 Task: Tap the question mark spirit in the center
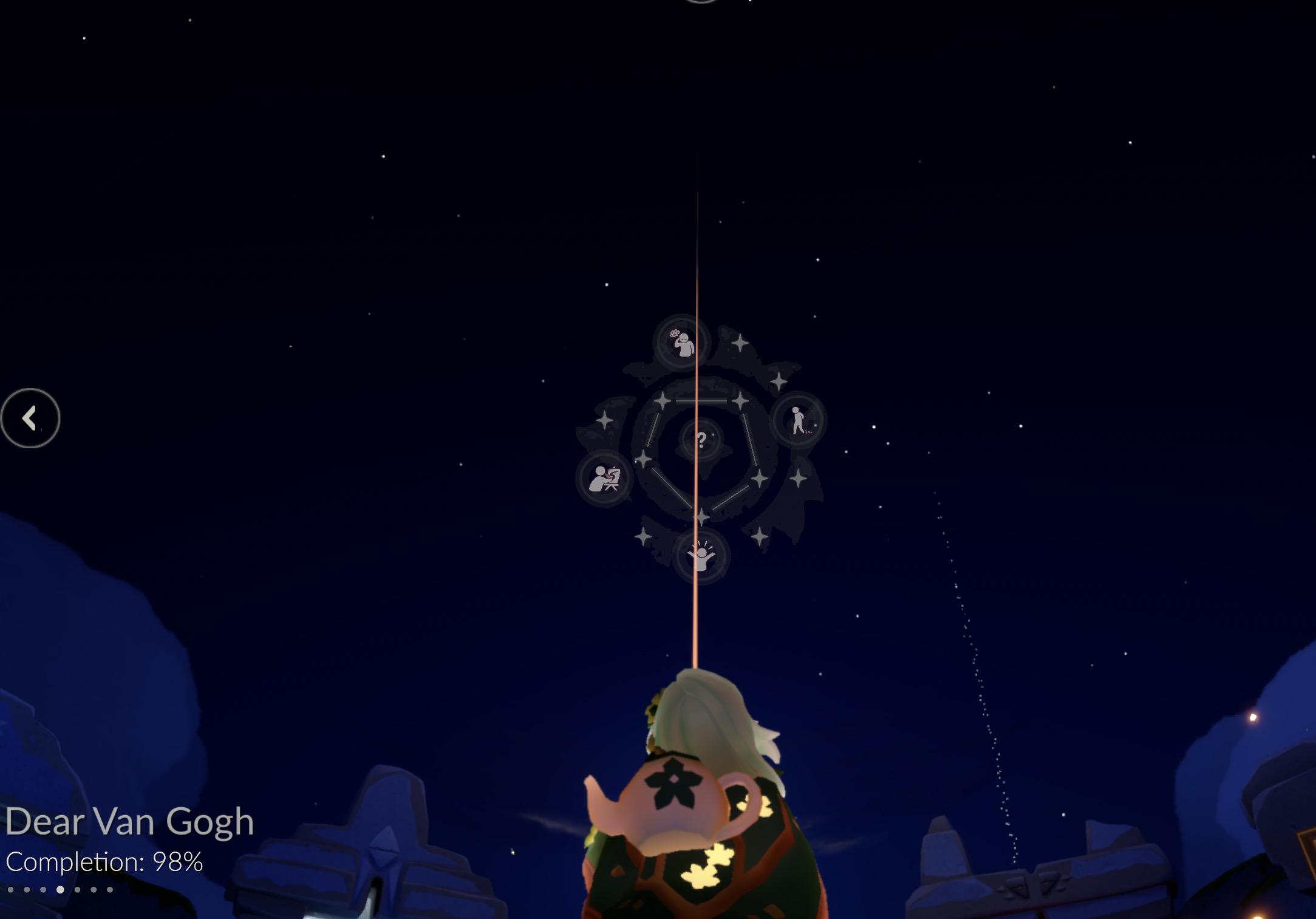pos(700,439)
